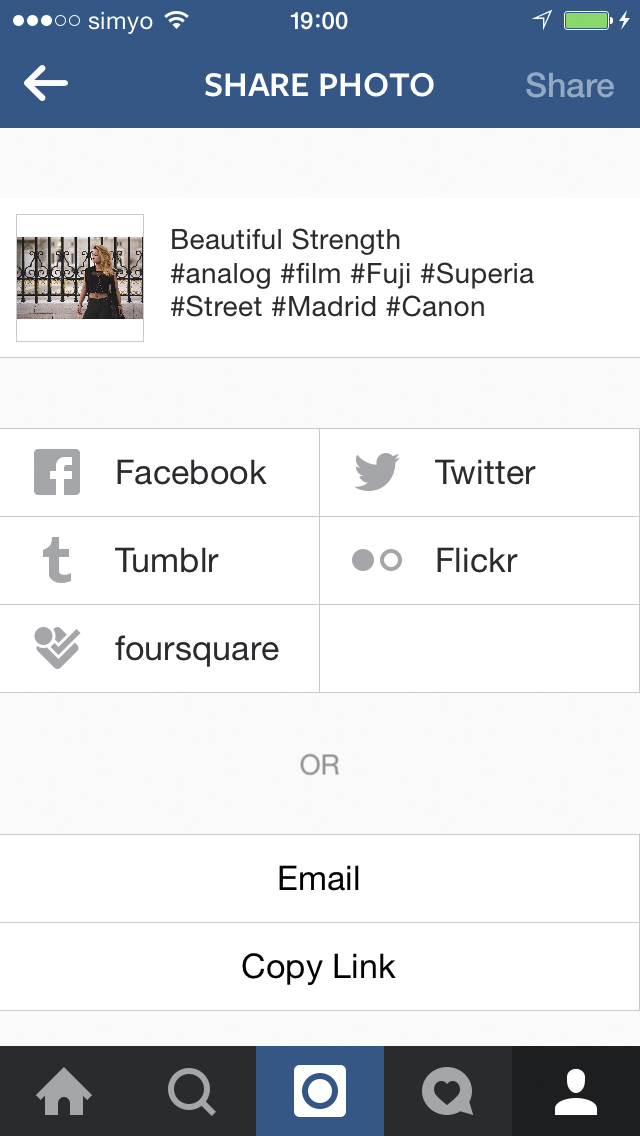Go back with the arrow icon

[x=45, y=84]
